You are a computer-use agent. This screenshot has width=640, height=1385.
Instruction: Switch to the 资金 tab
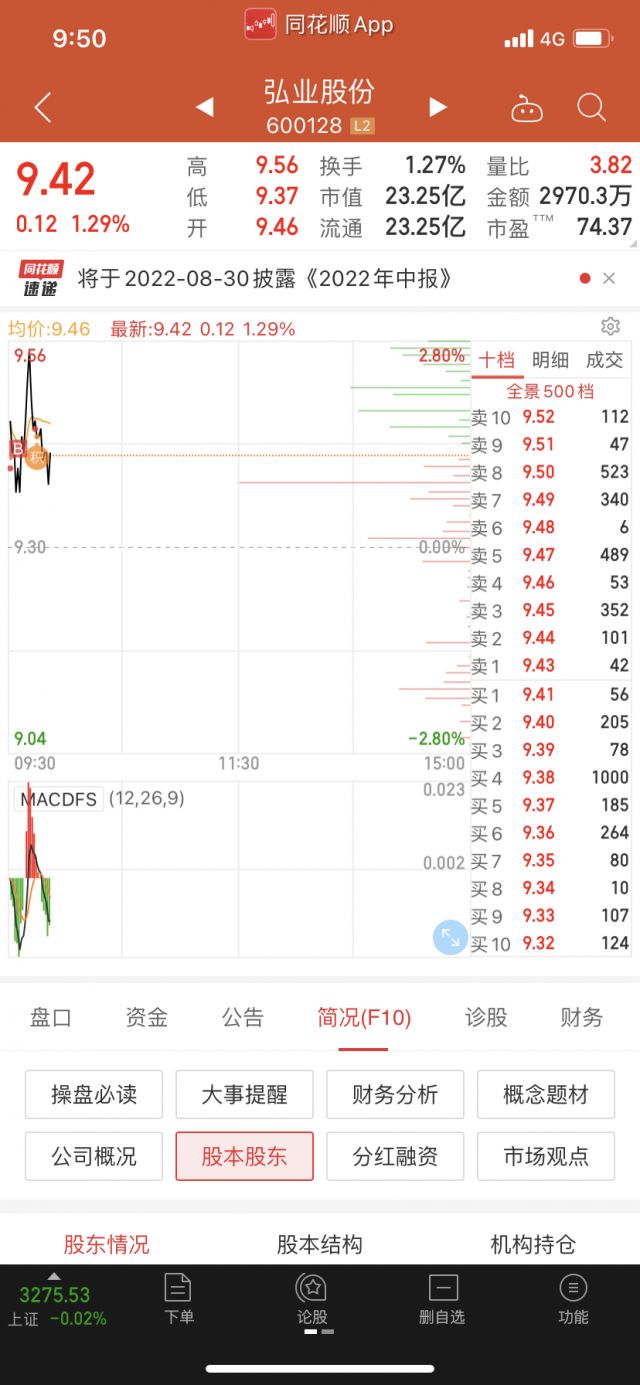tap(146, 1018)
